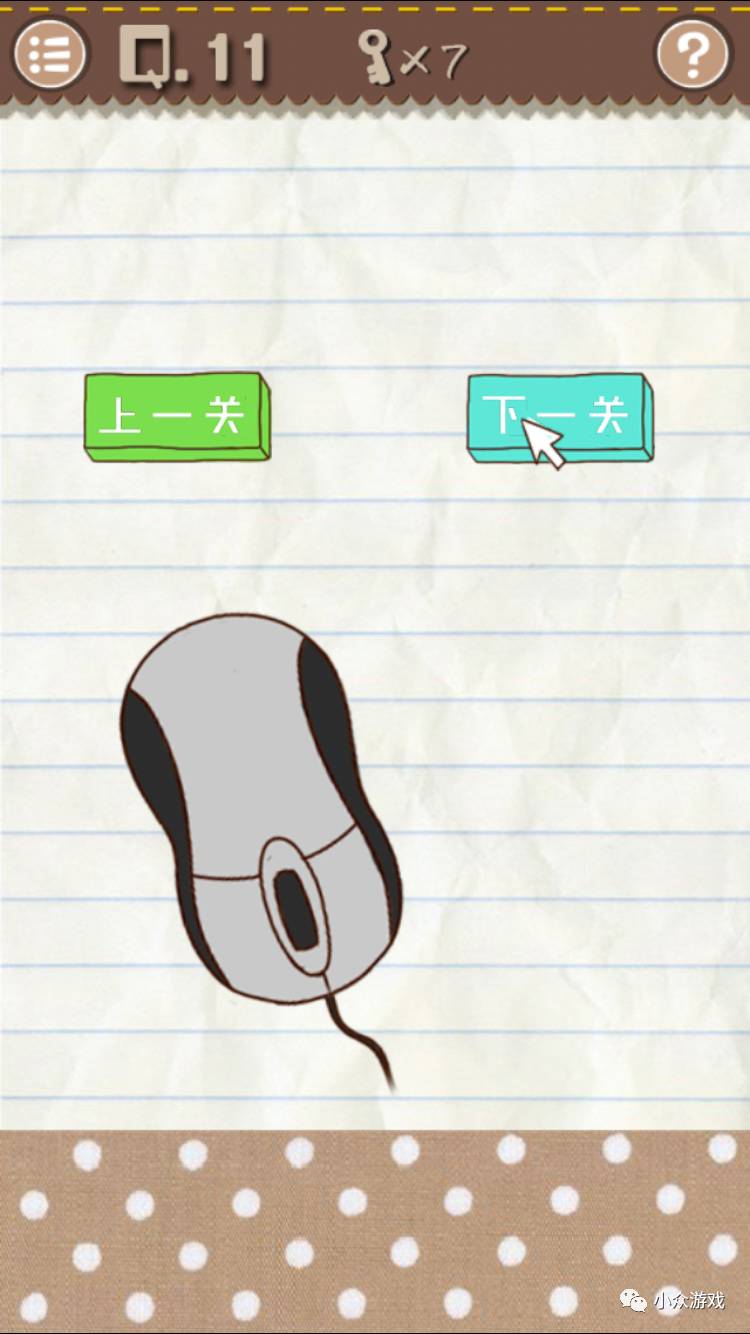The width and height of the screenshot is (750, 1334).
Task: Tap the green 上一关 button
Action: point(176,416)
